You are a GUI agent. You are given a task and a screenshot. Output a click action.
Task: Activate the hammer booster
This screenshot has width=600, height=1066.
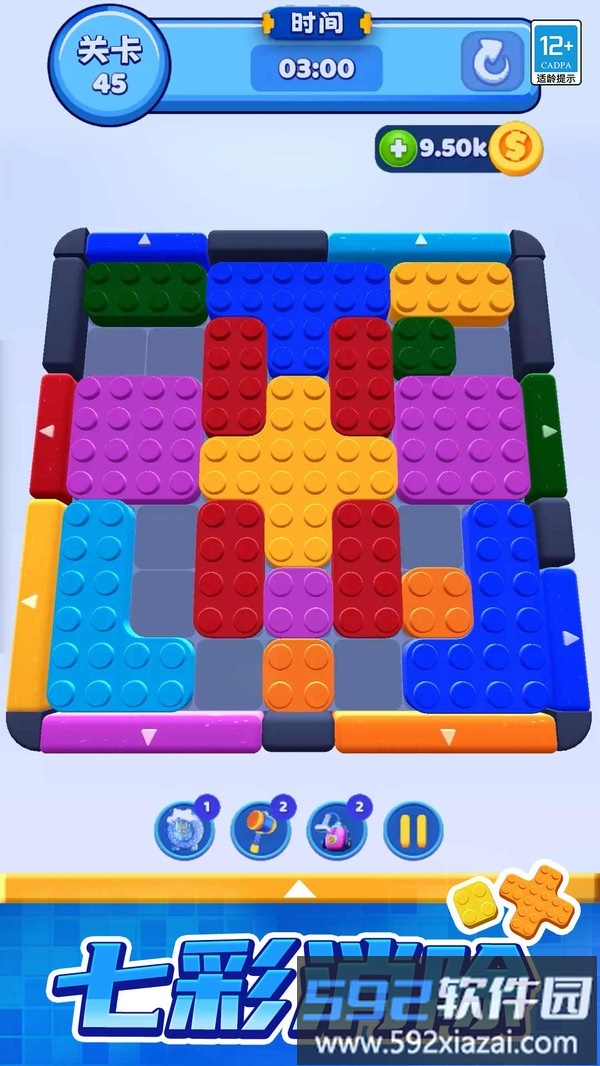tap(259, 830)
